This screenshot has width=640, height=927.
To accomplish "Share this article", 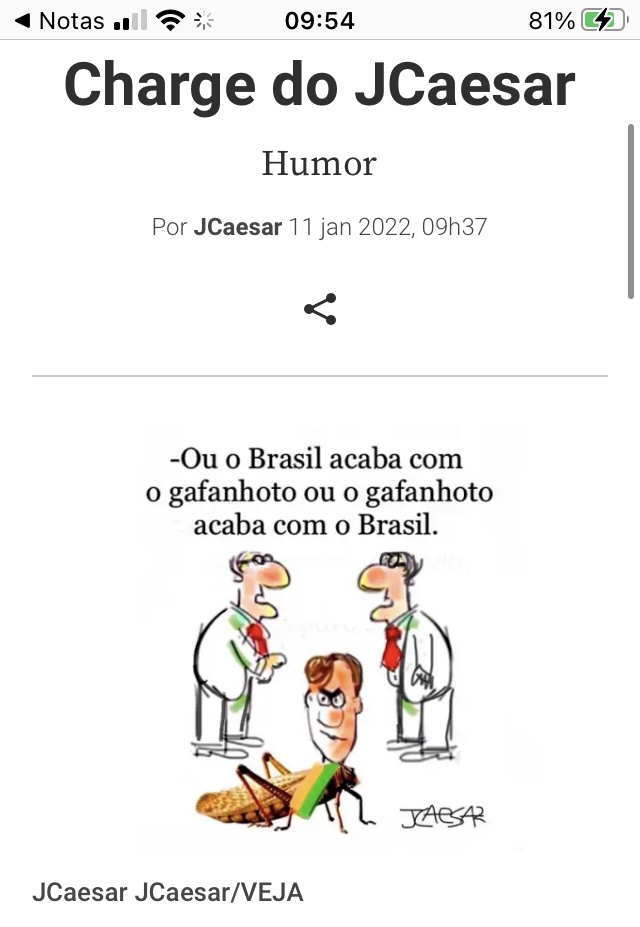I will (x=320, y=309).
